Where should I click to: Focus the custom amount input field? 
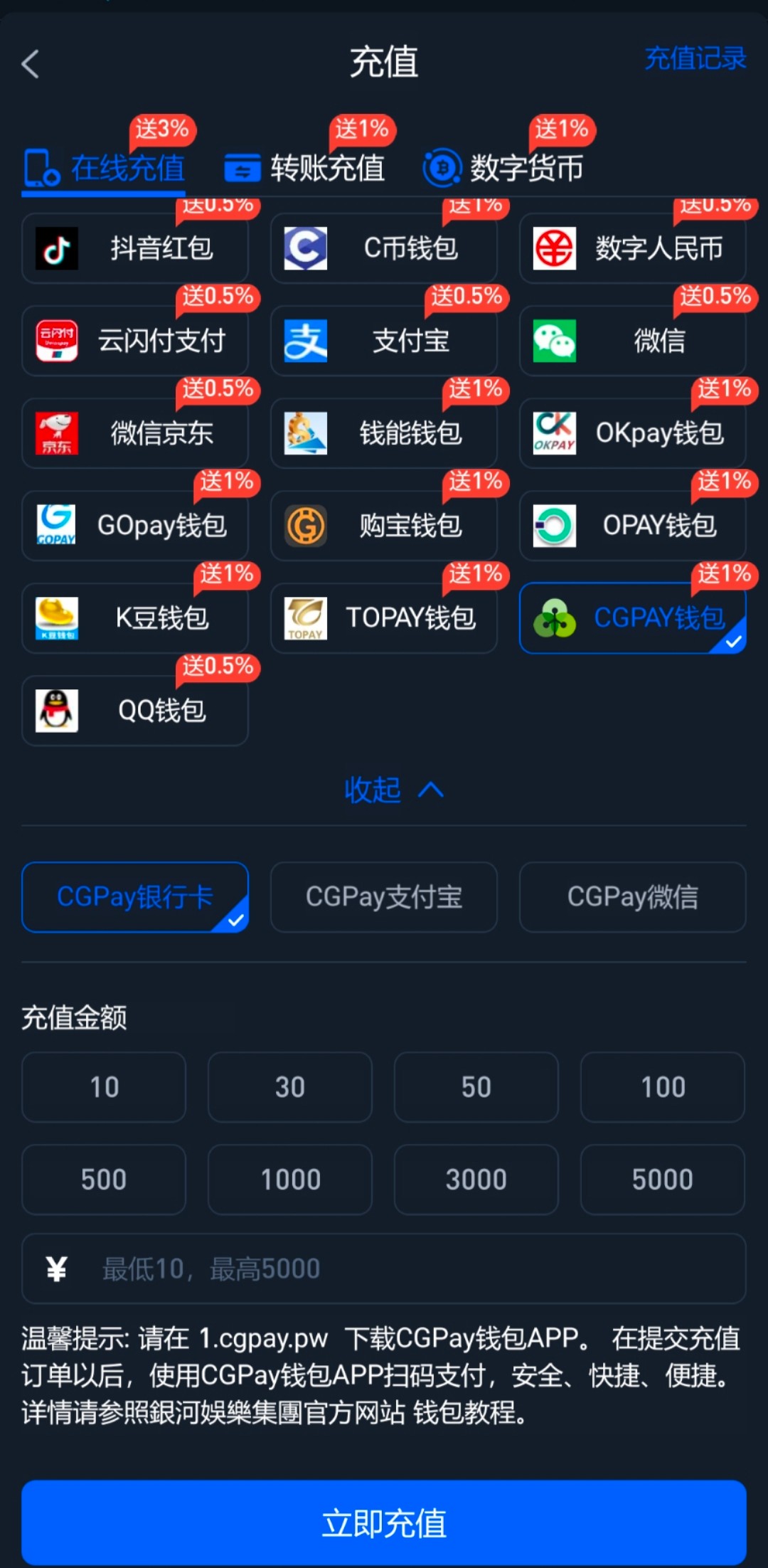pos(384,1268)
